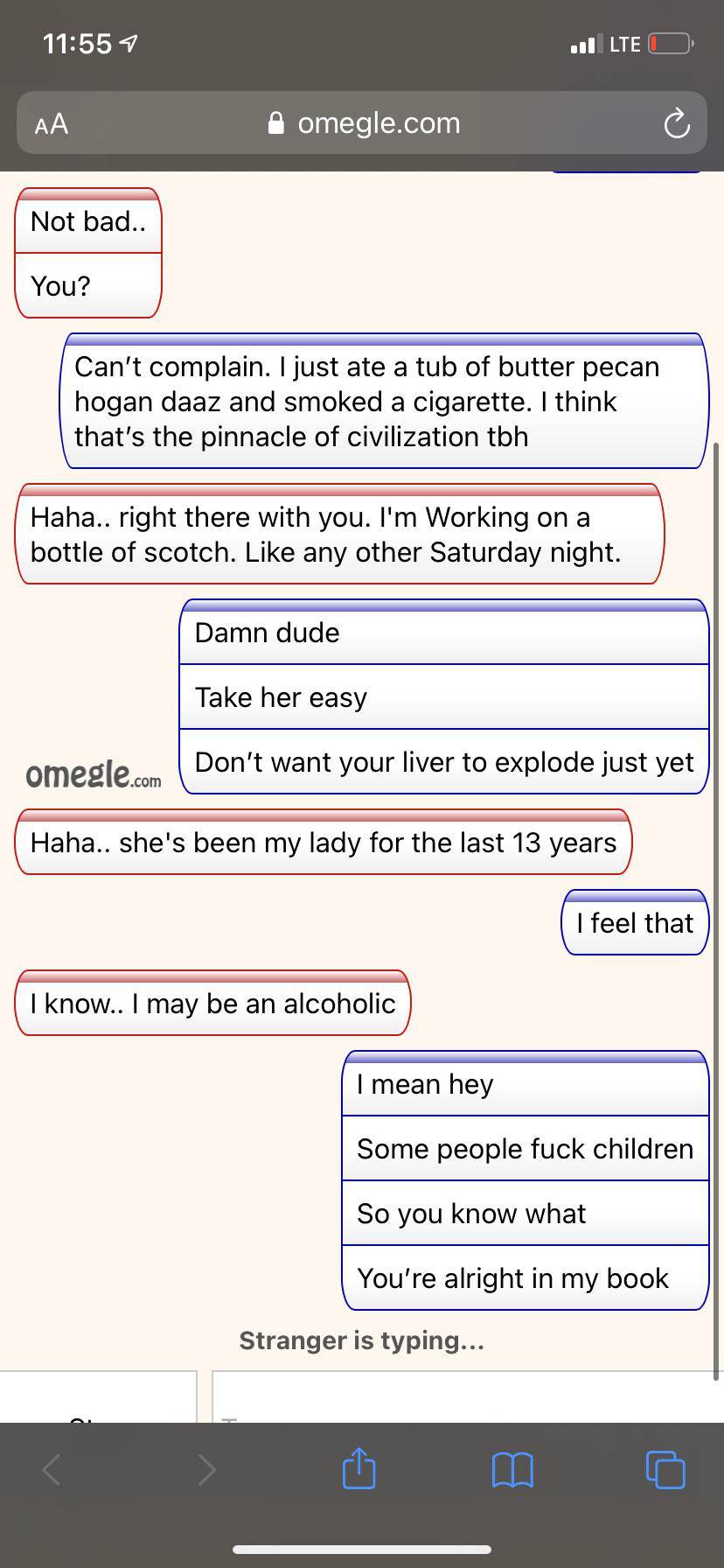Image resolution: width=724 pixels, height=1568 pixels.
Task: Tap the Share icon in Safari toolbar
Action: (x=358, y=1469)
